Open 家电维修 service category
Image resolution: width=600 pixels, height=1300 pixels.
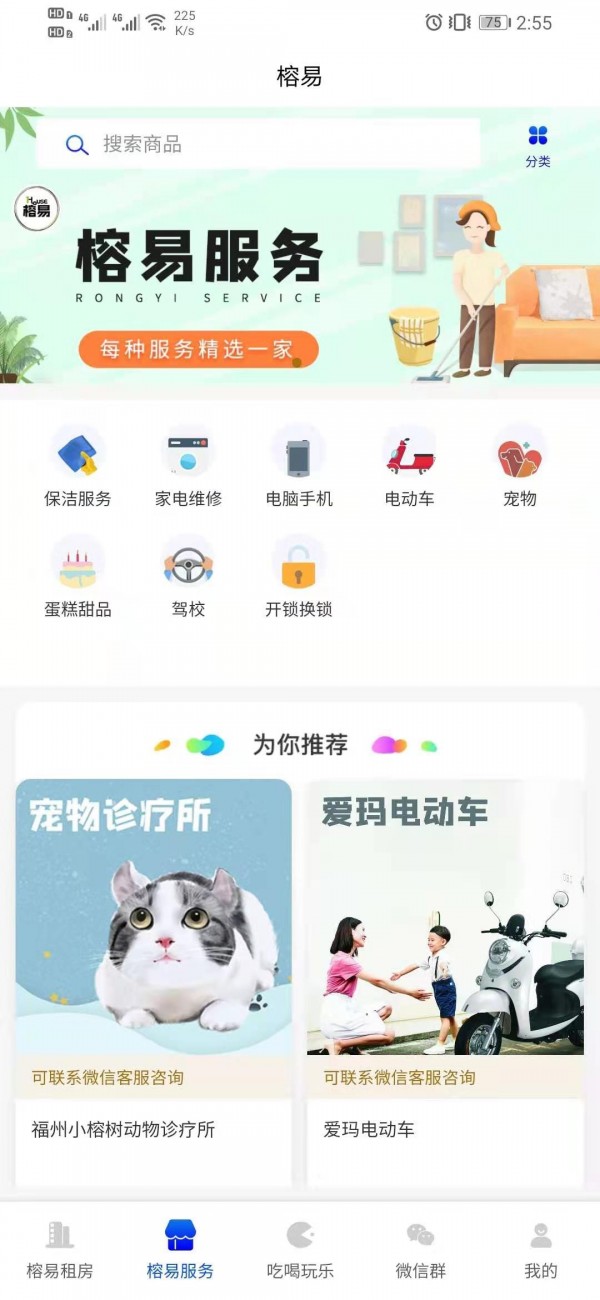point(188,466)
